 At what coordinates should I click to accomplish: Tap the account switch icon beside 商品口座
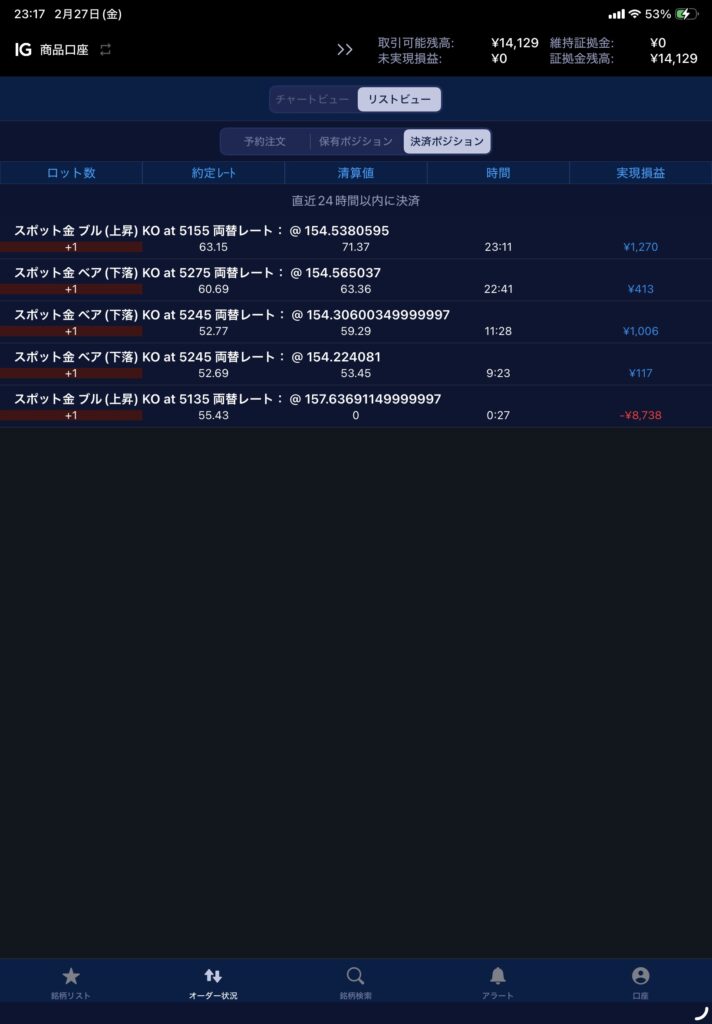[x=105, y=49]
